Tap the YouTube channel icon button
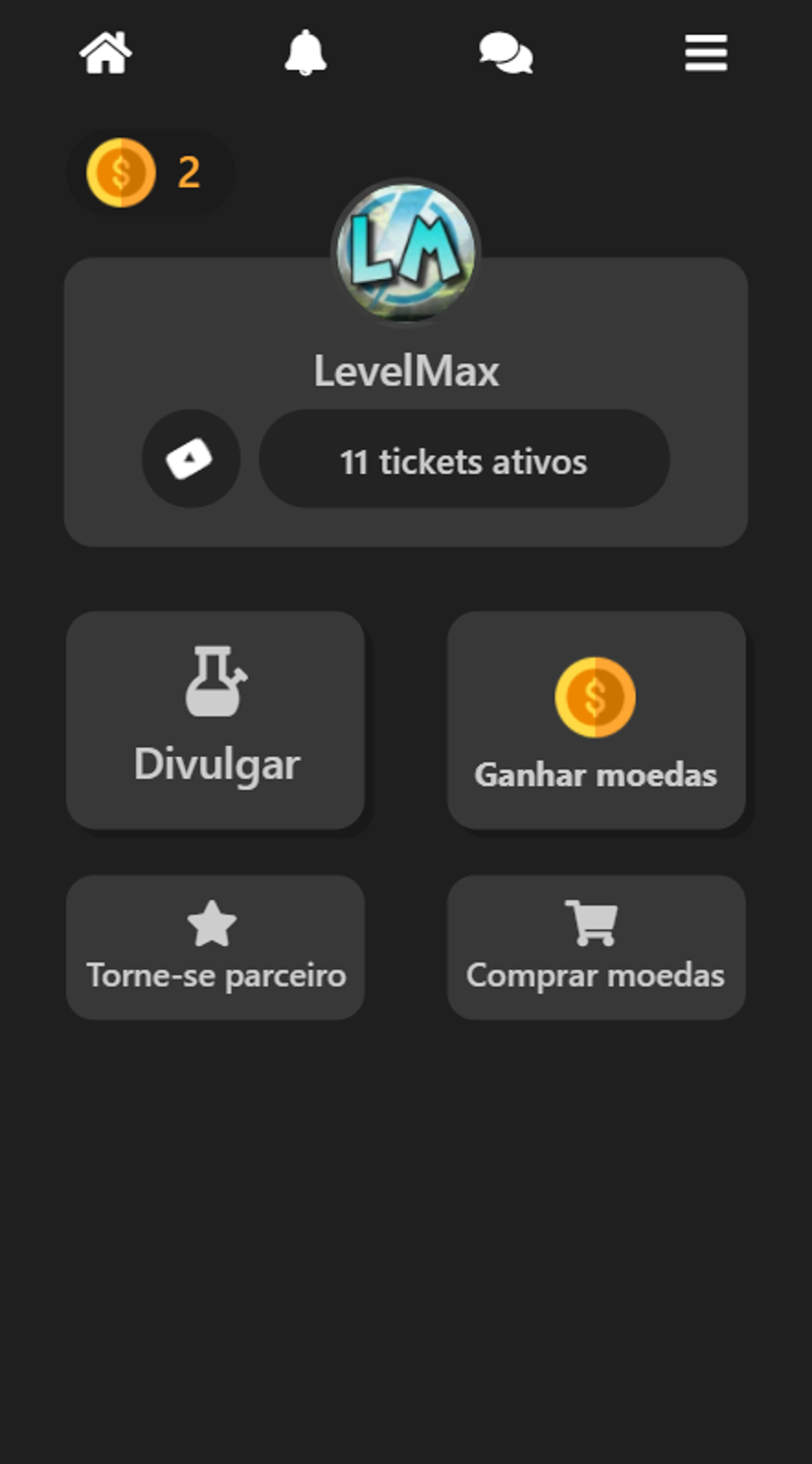Image resolution: width=812 pixels, height=1464 pixels. pos(190,459)
